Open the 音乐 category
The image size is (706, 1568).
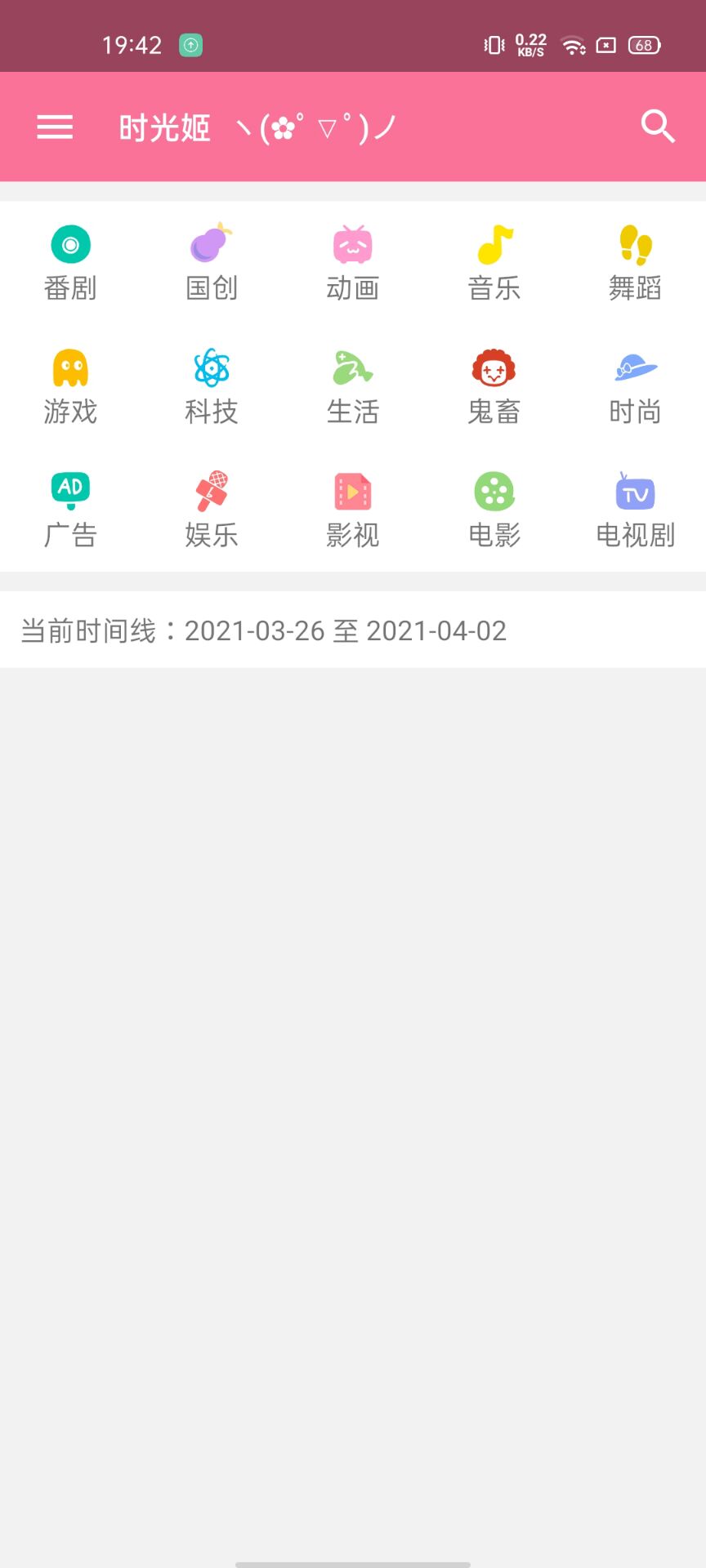[x=494, y=263]
